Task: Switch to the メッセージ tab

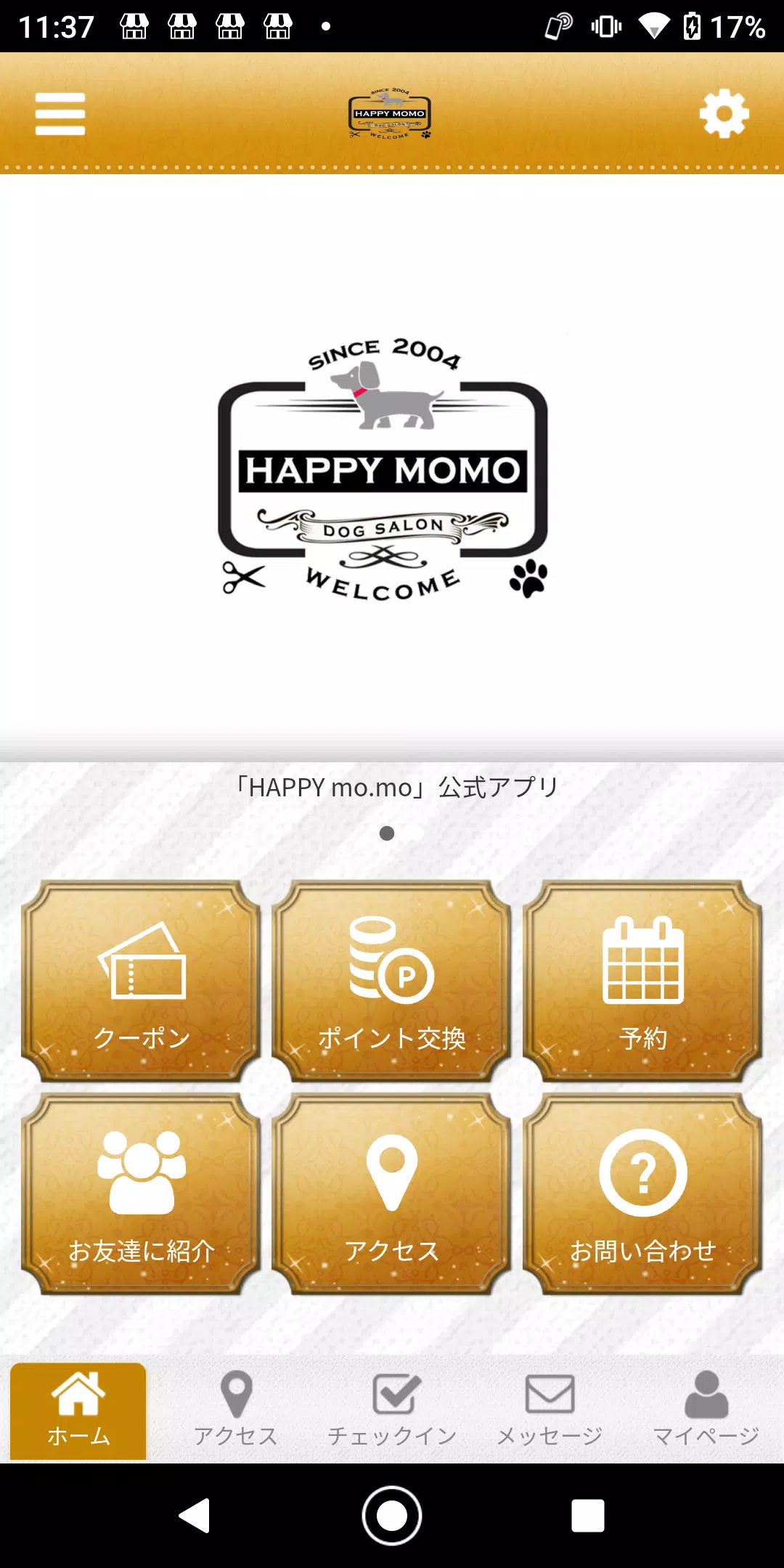Action: point(550,1410)
